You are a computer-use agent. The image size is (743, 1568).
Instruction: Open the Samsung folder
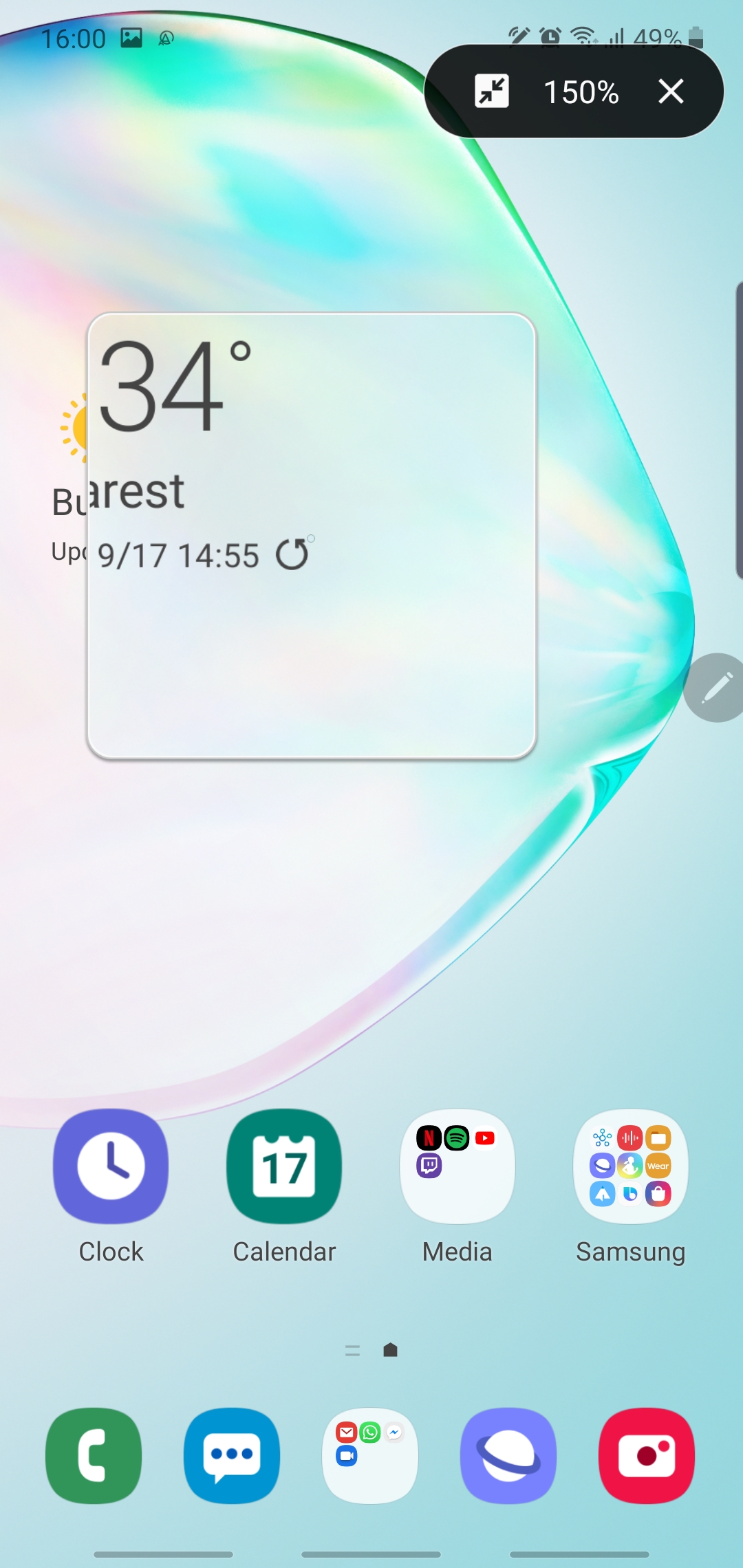(x=631, y=1166)
